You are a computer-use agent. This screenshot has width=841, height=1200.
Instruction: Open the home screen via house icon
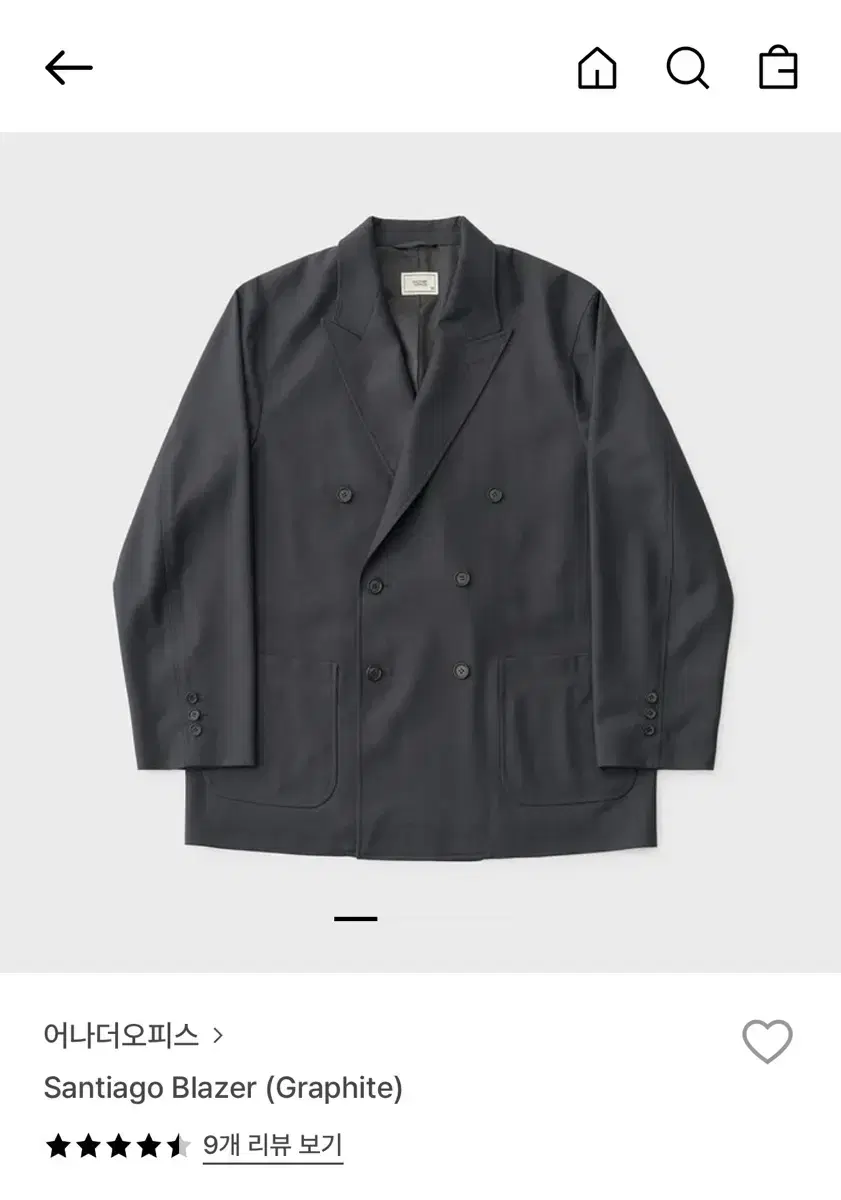596,69
